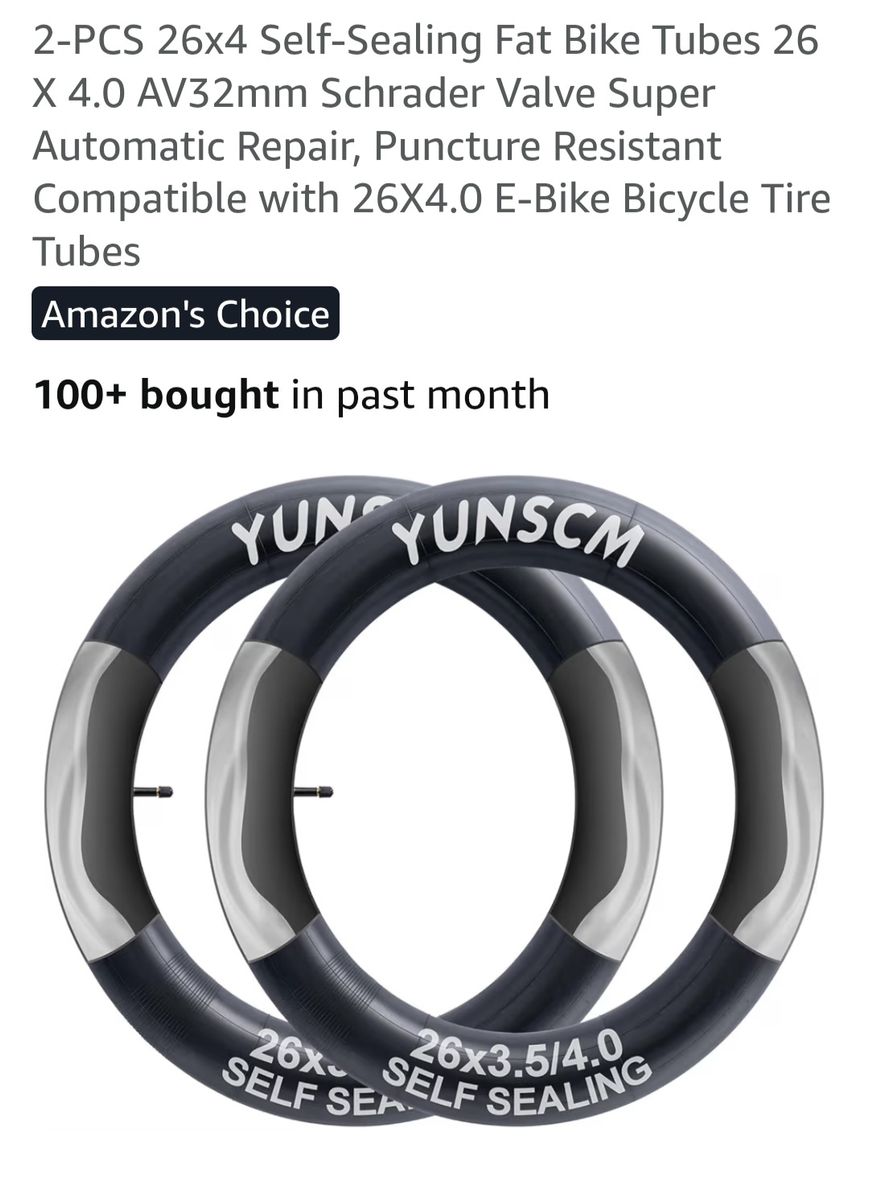Tap the Amazon's Choice badge
869x1200 pixels.
coord(185,314)
